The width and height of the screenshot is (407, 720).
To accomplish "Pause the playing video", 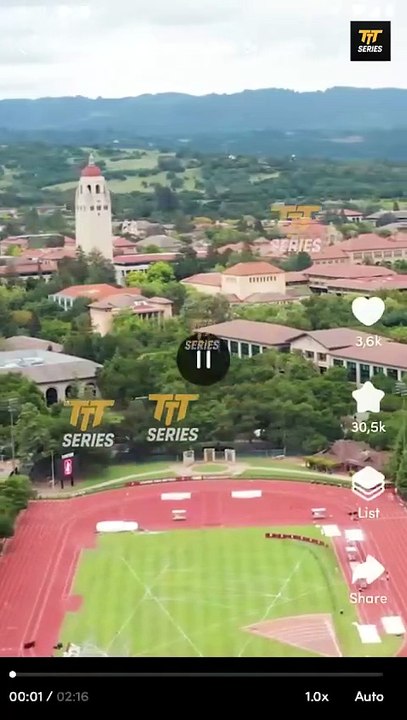I will pos(203,359).
